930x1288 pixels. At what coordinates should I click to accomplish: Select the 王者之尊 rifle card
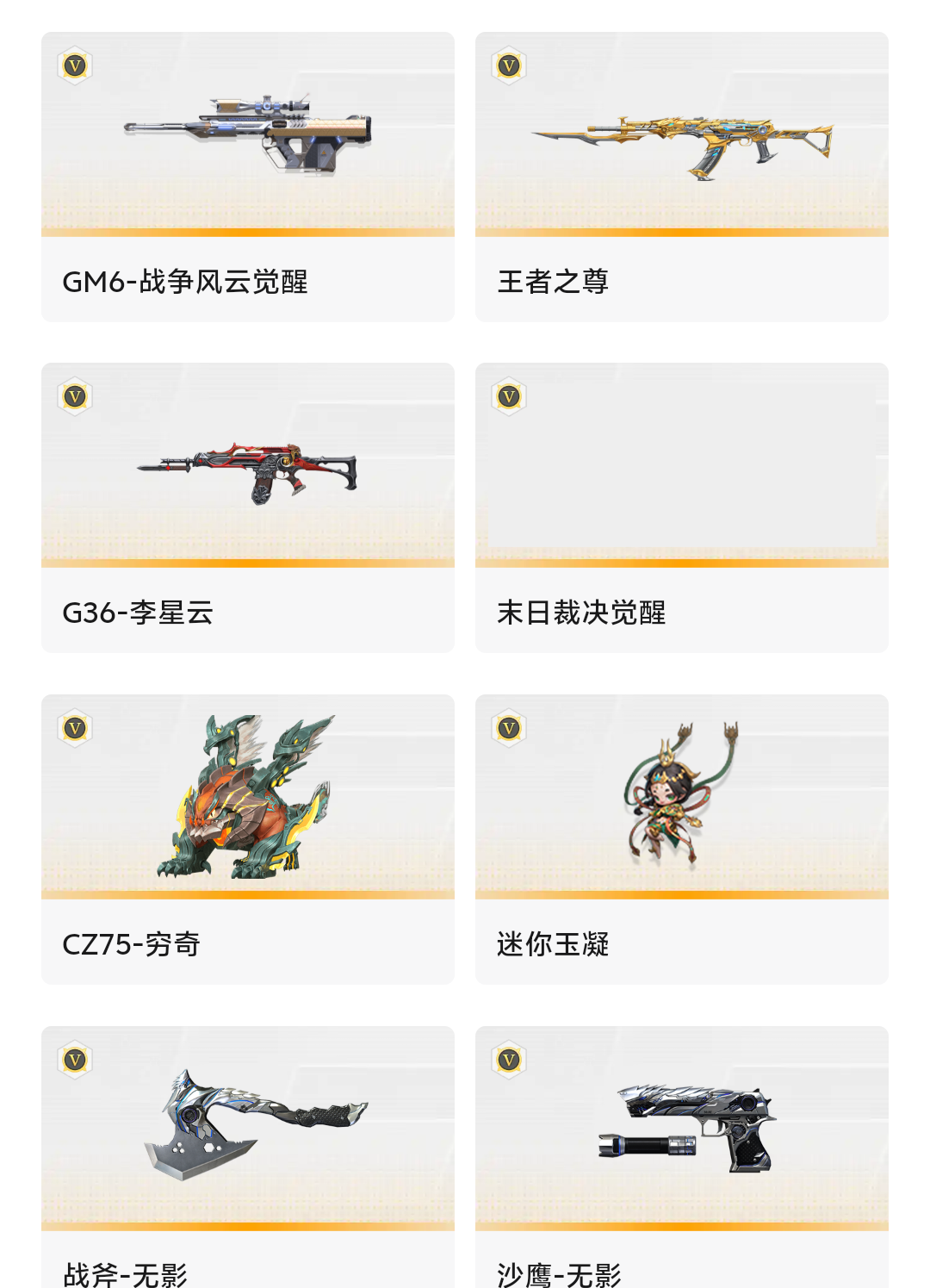click(681, 177)
